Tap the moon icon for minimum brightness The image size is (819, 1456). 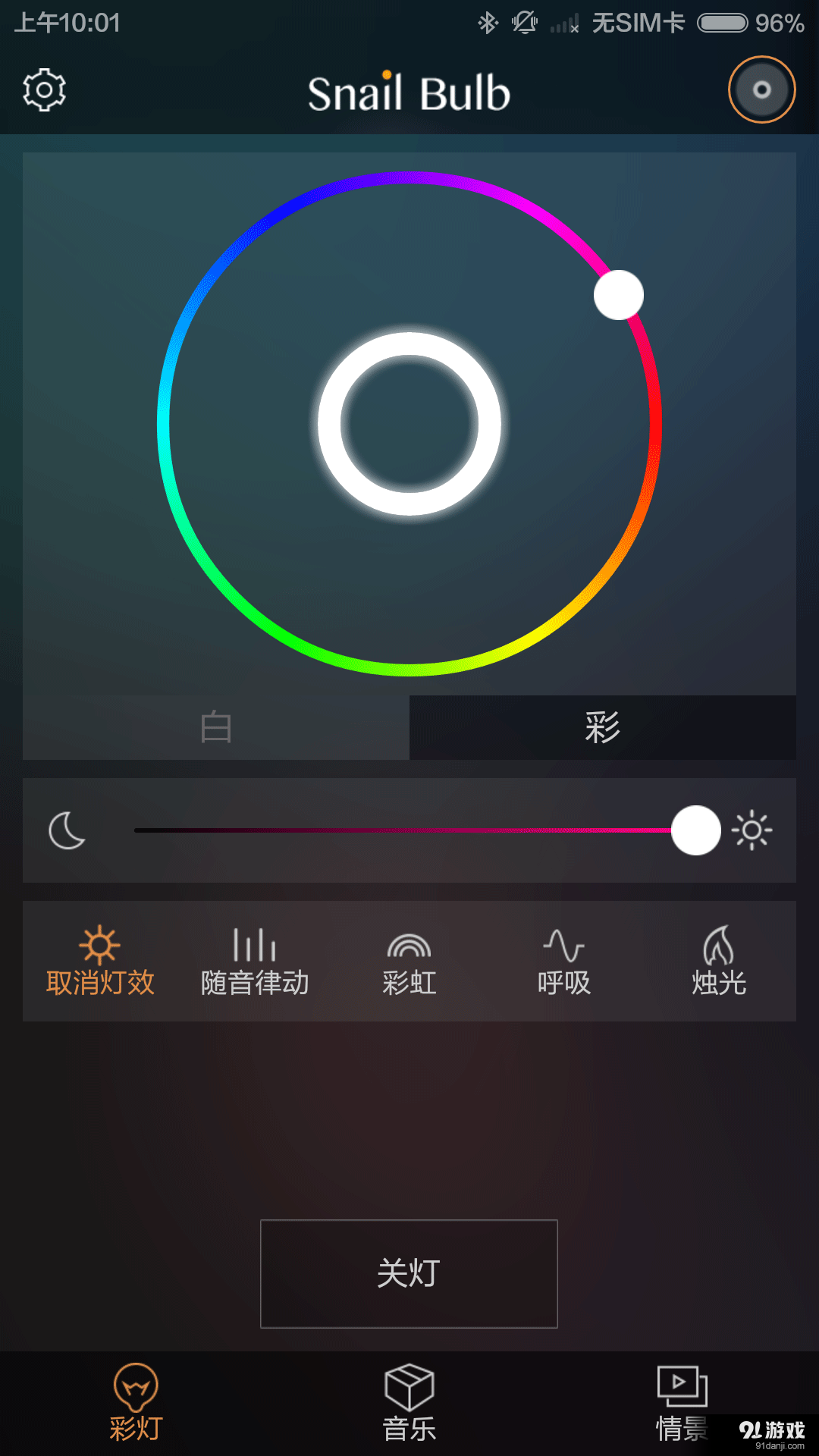[67, 830]
